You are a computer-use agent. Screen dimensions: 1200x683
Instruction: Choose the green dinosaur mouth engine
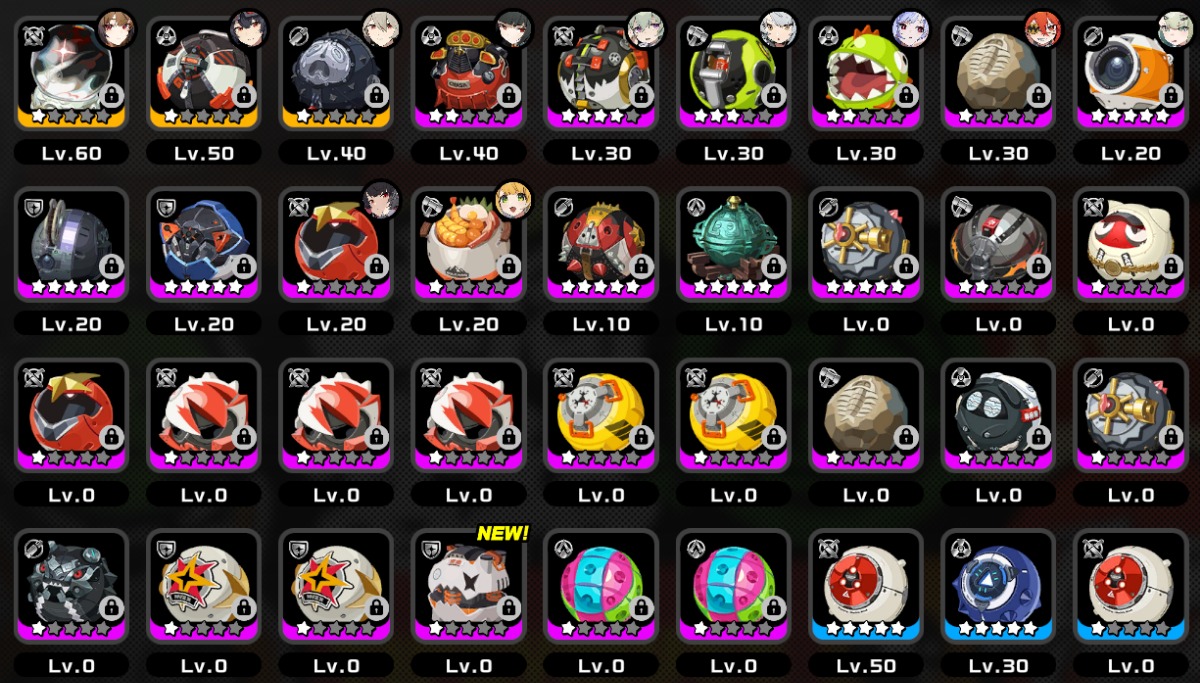pyautogui.click(x=865, y=72)
